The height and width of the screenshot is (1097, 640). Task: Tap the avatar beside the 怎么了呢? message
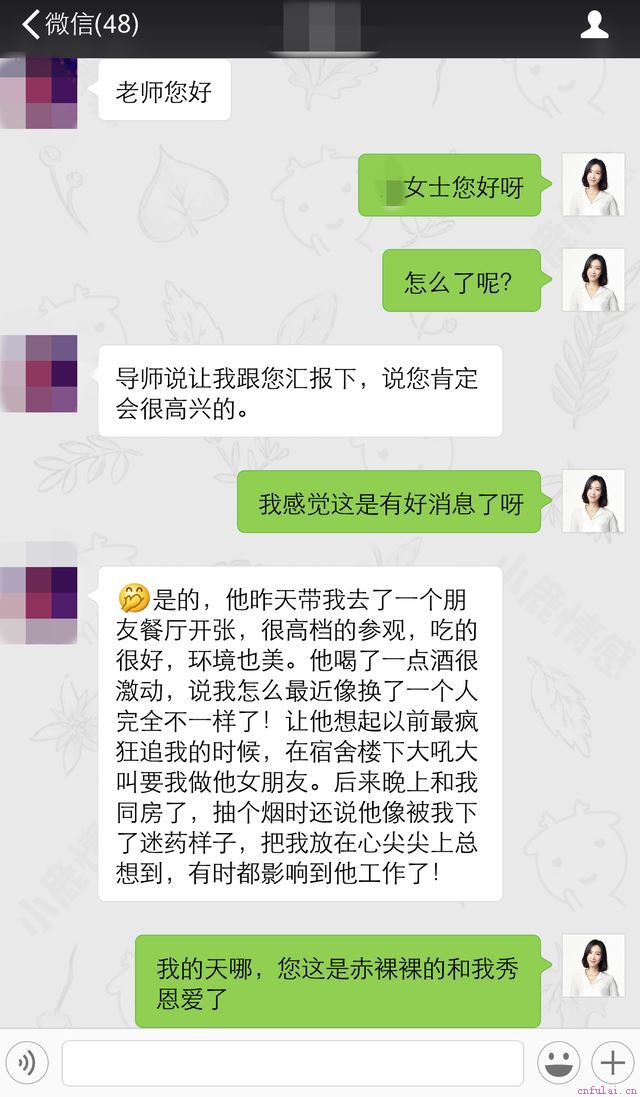pyautogui.click(x=594, y=280)
